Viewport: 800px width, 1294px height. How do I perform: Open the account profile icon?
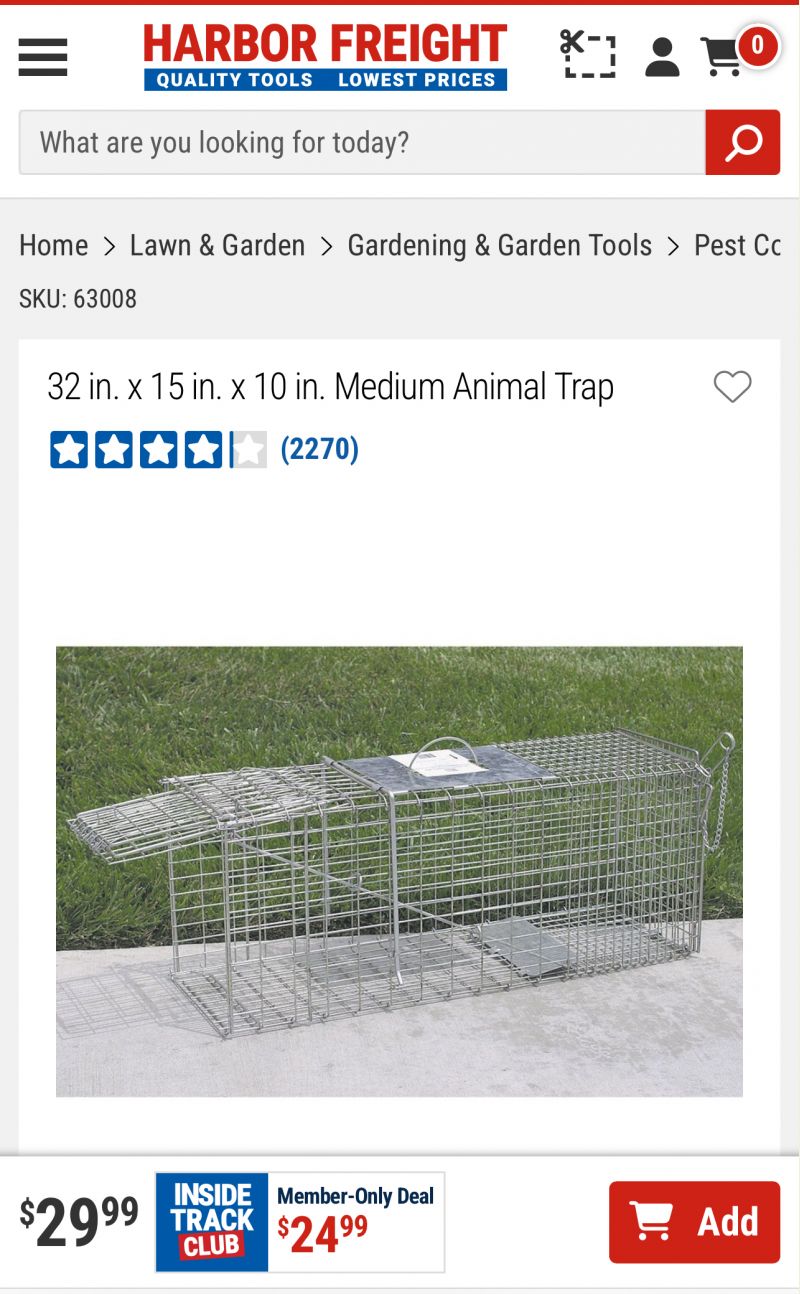(662, 57)
